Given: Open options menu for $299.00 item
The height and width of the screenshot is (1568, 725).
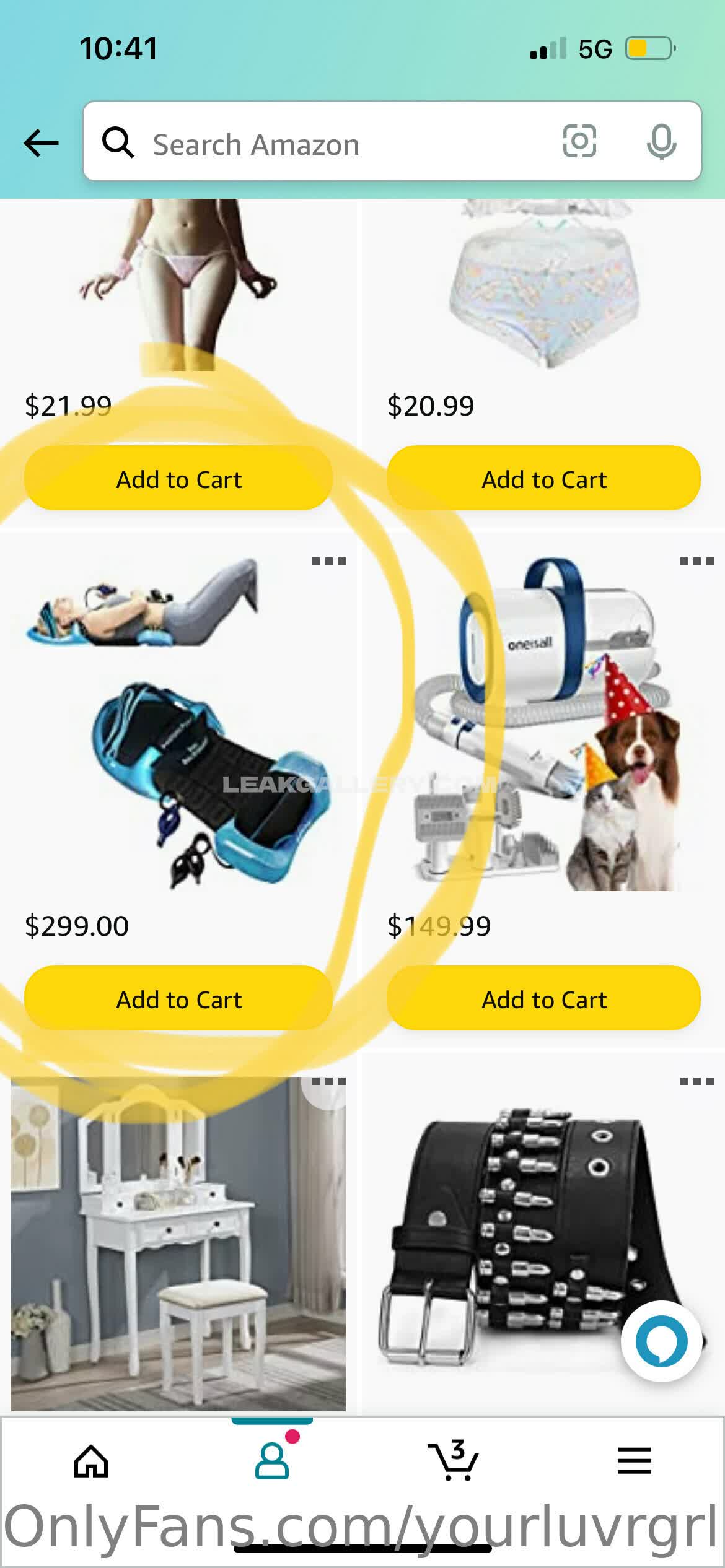Looking at the screenshot, I should (x=328, y=562).
